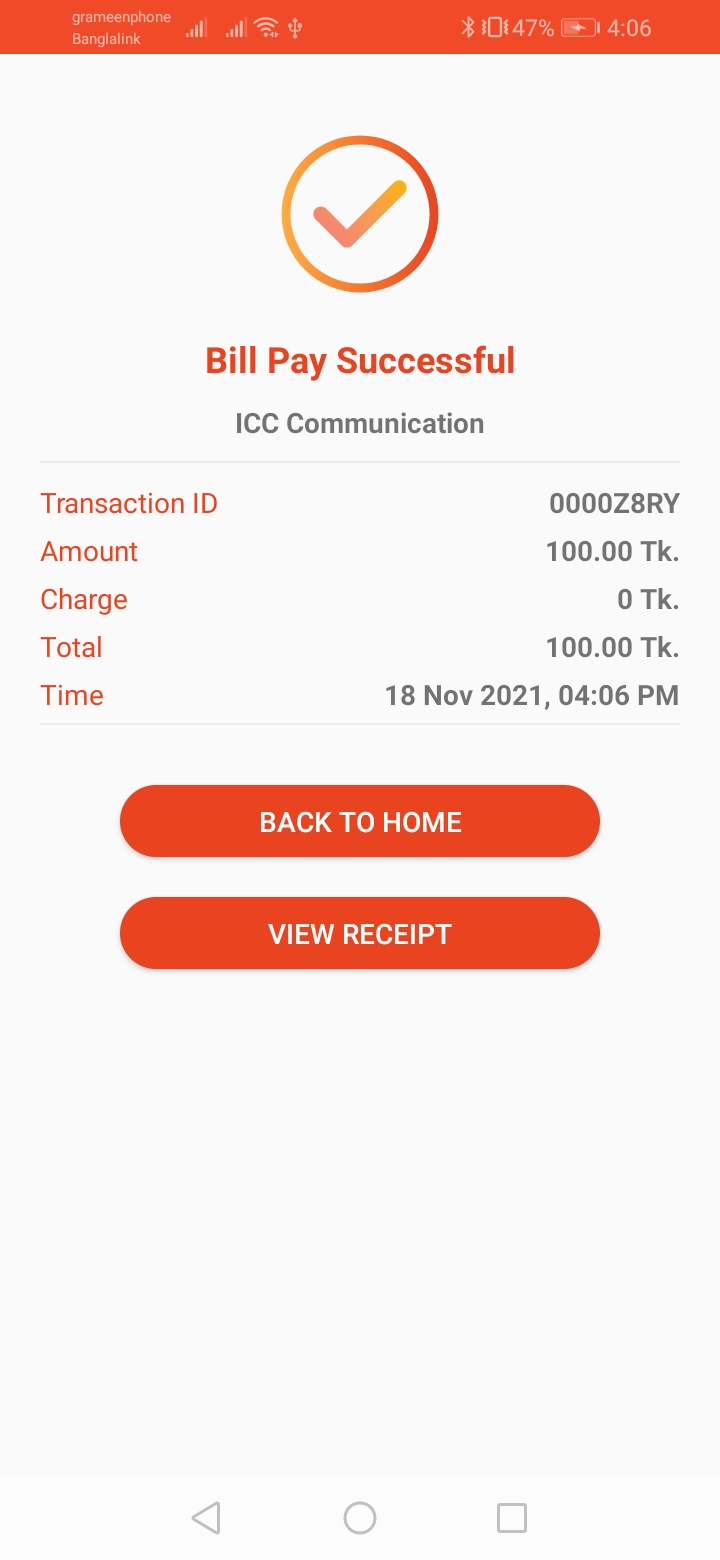Screen dimensions: 720x1560
Task: Go back using system back button
Action: pyautogui.click(x=206, y=1518)
